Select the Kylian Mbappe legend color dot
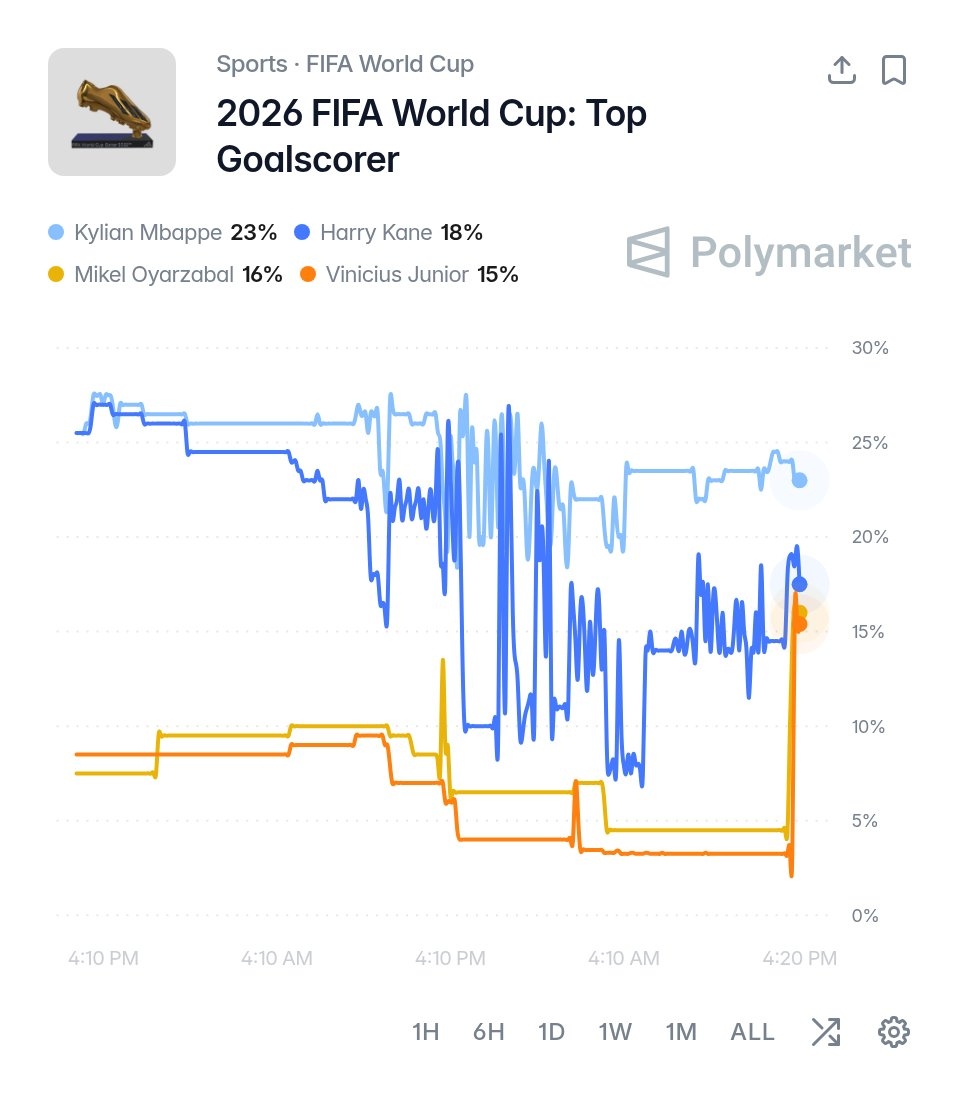960x1098 pixels. coord(57,232)
